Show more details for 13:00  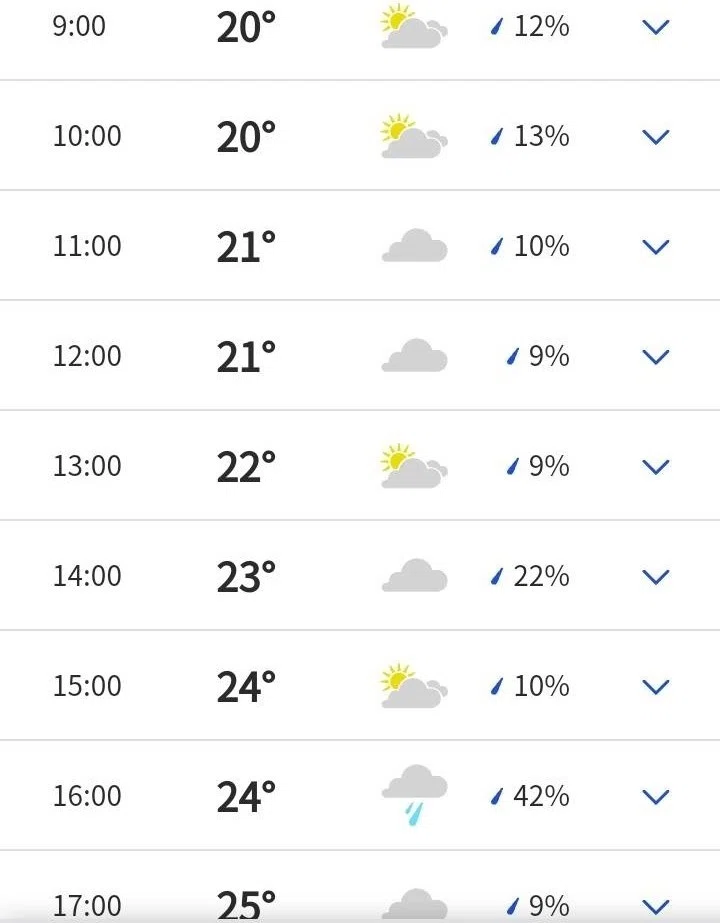coord(655,467)
